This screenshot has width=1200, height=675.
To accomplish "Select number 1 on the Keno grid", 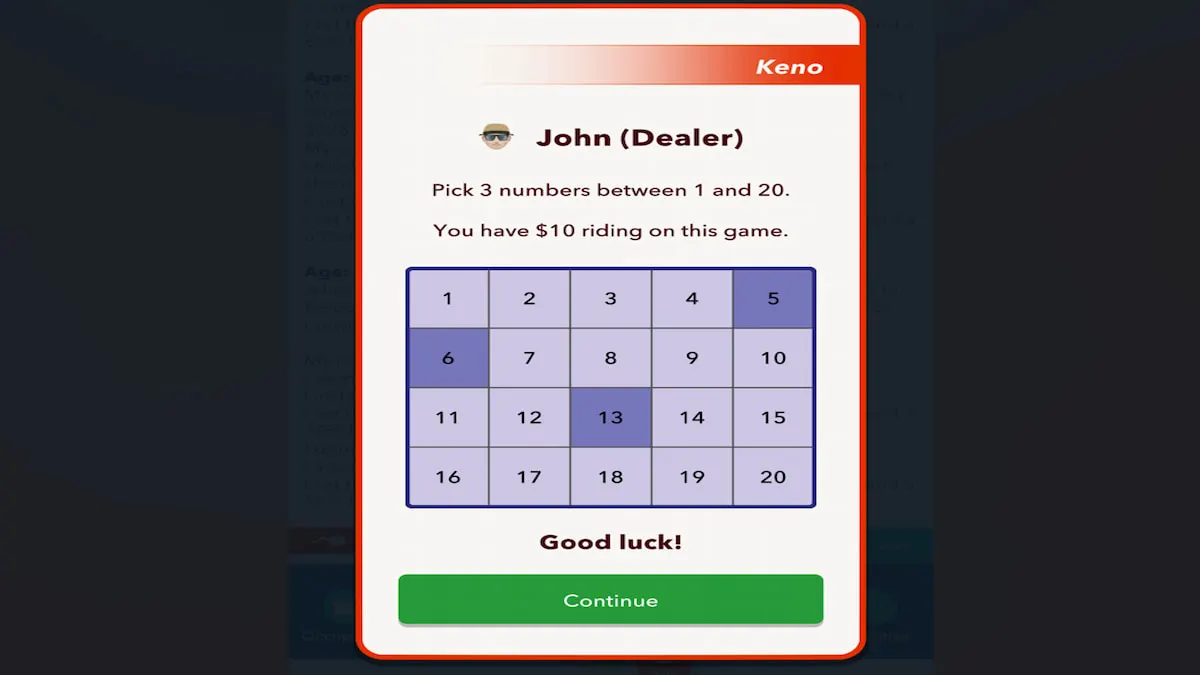I will coord(448,298).
